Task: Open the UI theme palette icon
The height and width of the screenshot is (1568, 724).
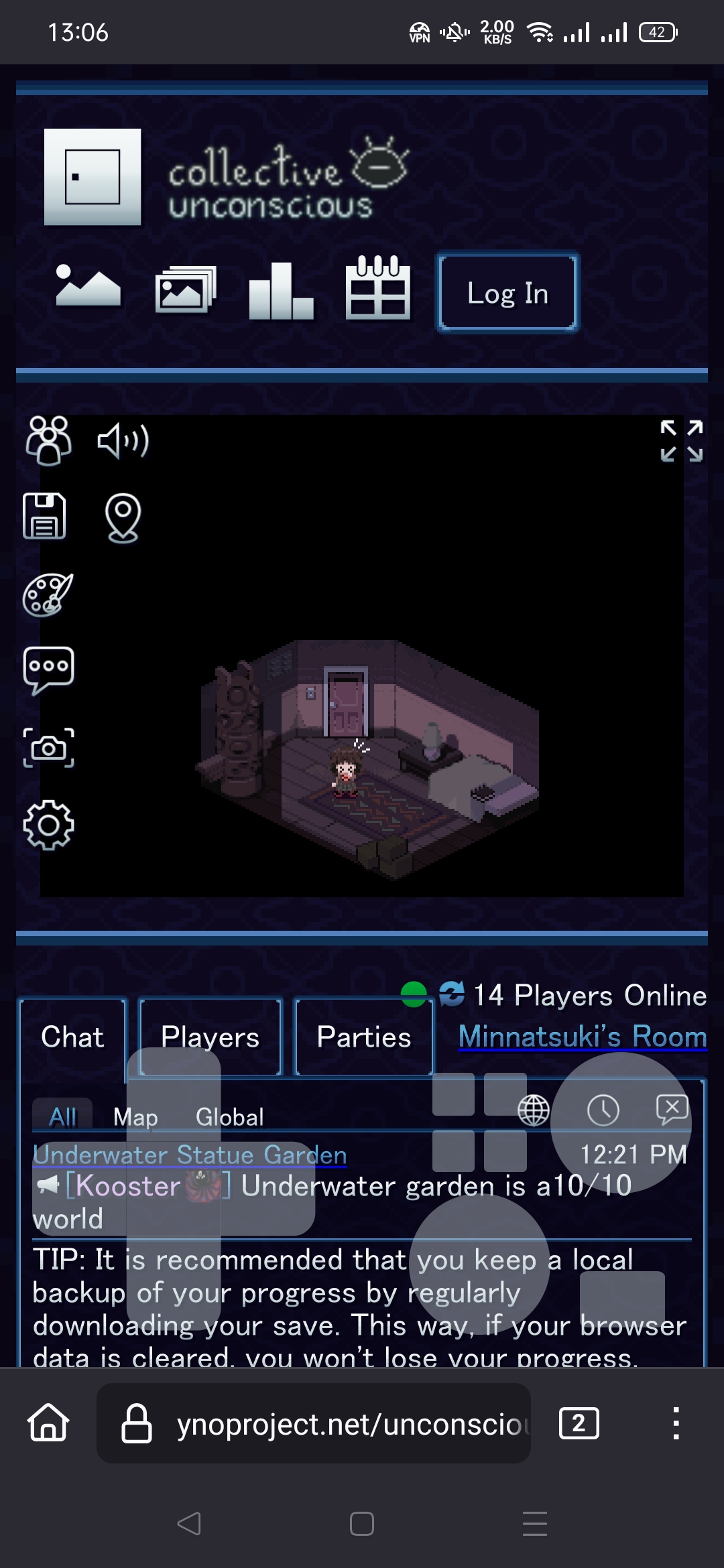Action: [x=48, y=594]
